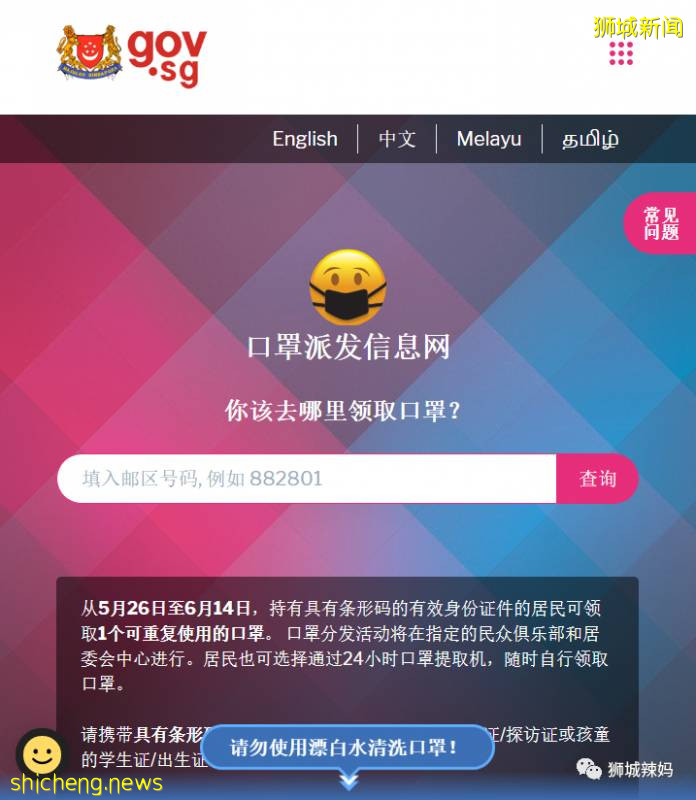
Task: Select the 中文 language option
Action: [397, 139]
